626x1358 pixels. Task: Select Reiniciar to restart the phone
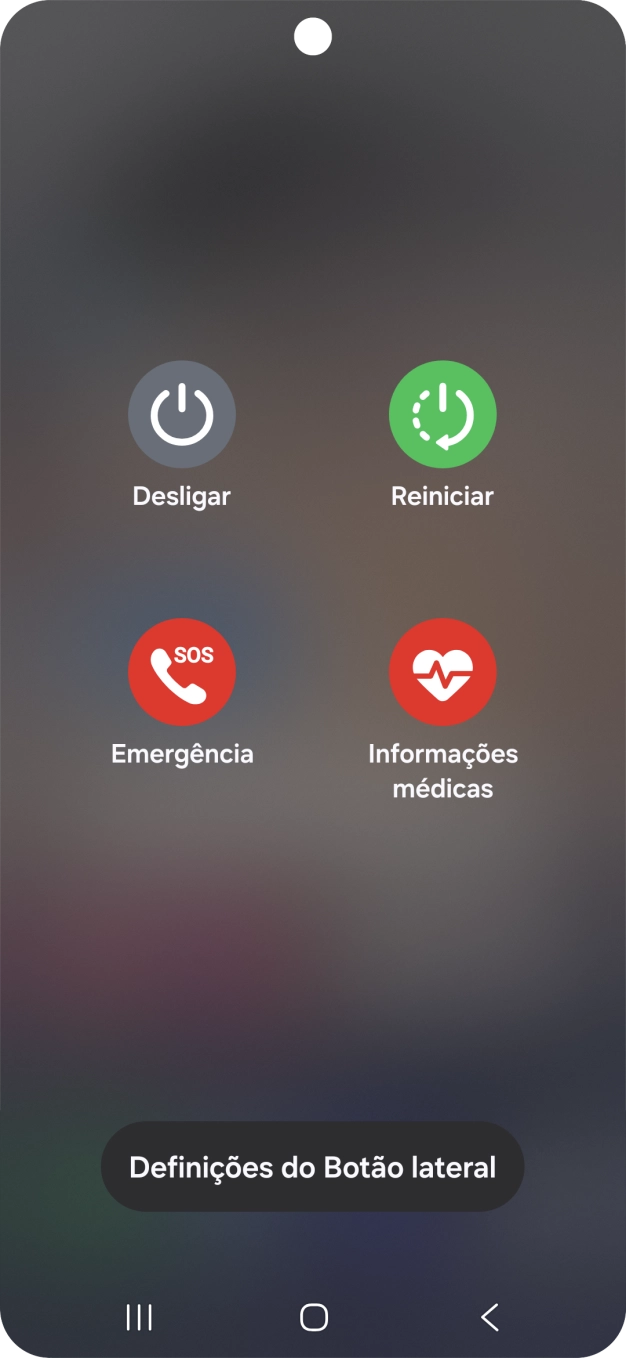click(x=442, y=415)
